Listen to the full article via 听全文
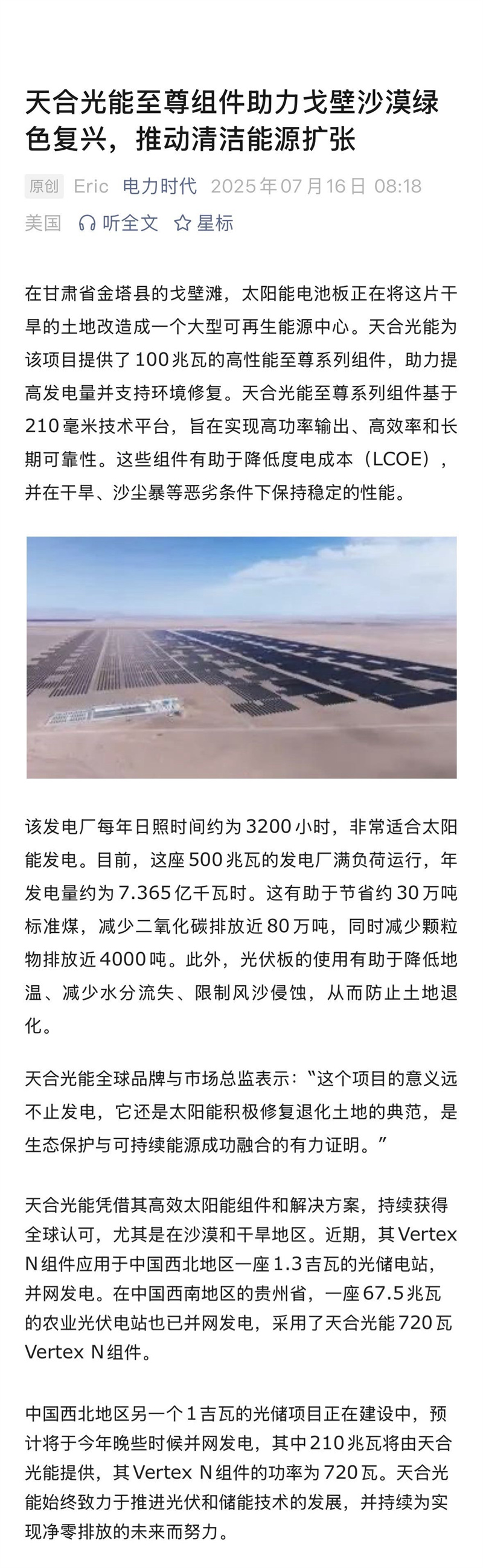The image size is (483, 1568). click(118, 223)
